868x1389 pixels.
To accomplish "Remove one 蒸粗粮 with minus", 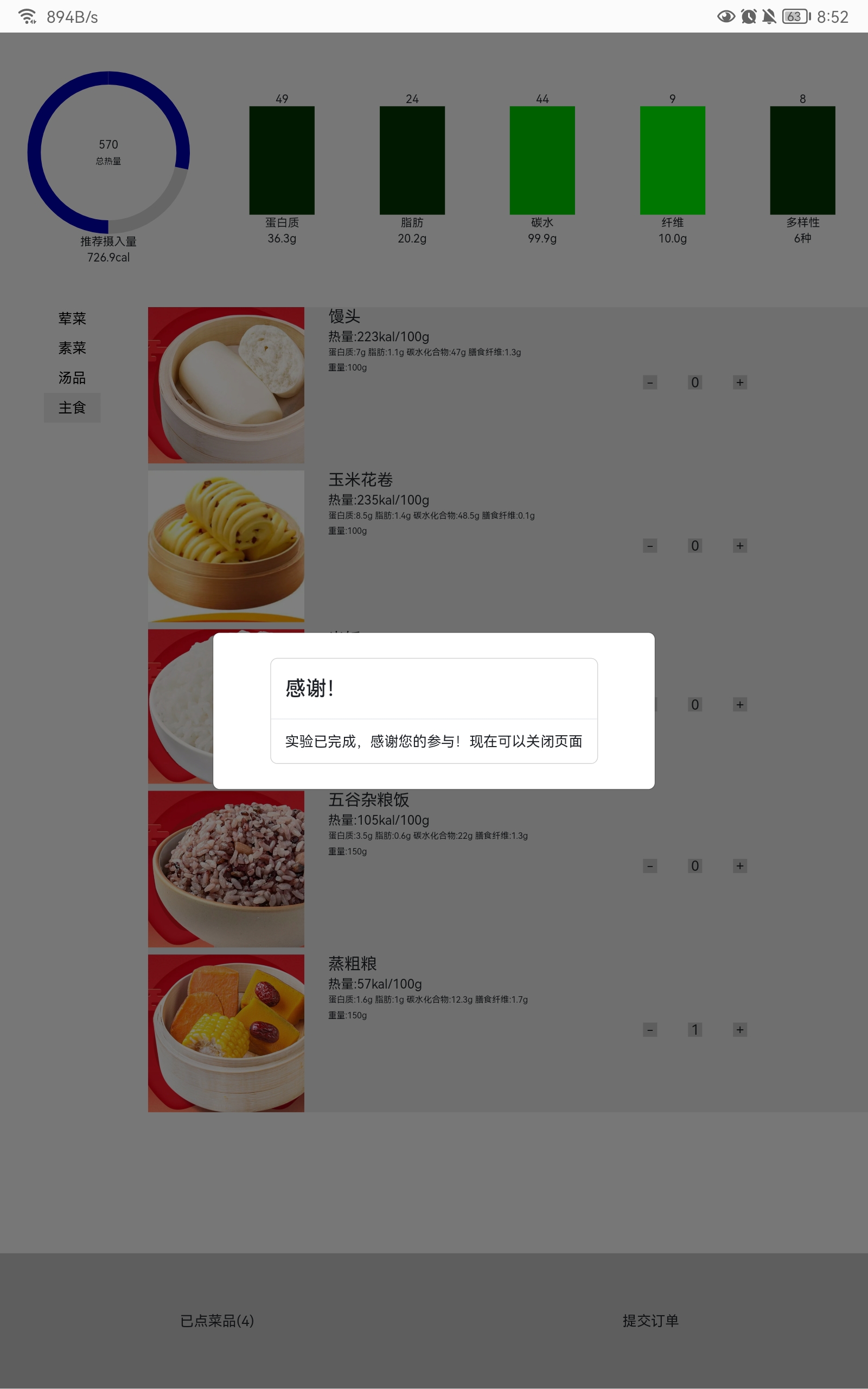I will point(649,1030).
